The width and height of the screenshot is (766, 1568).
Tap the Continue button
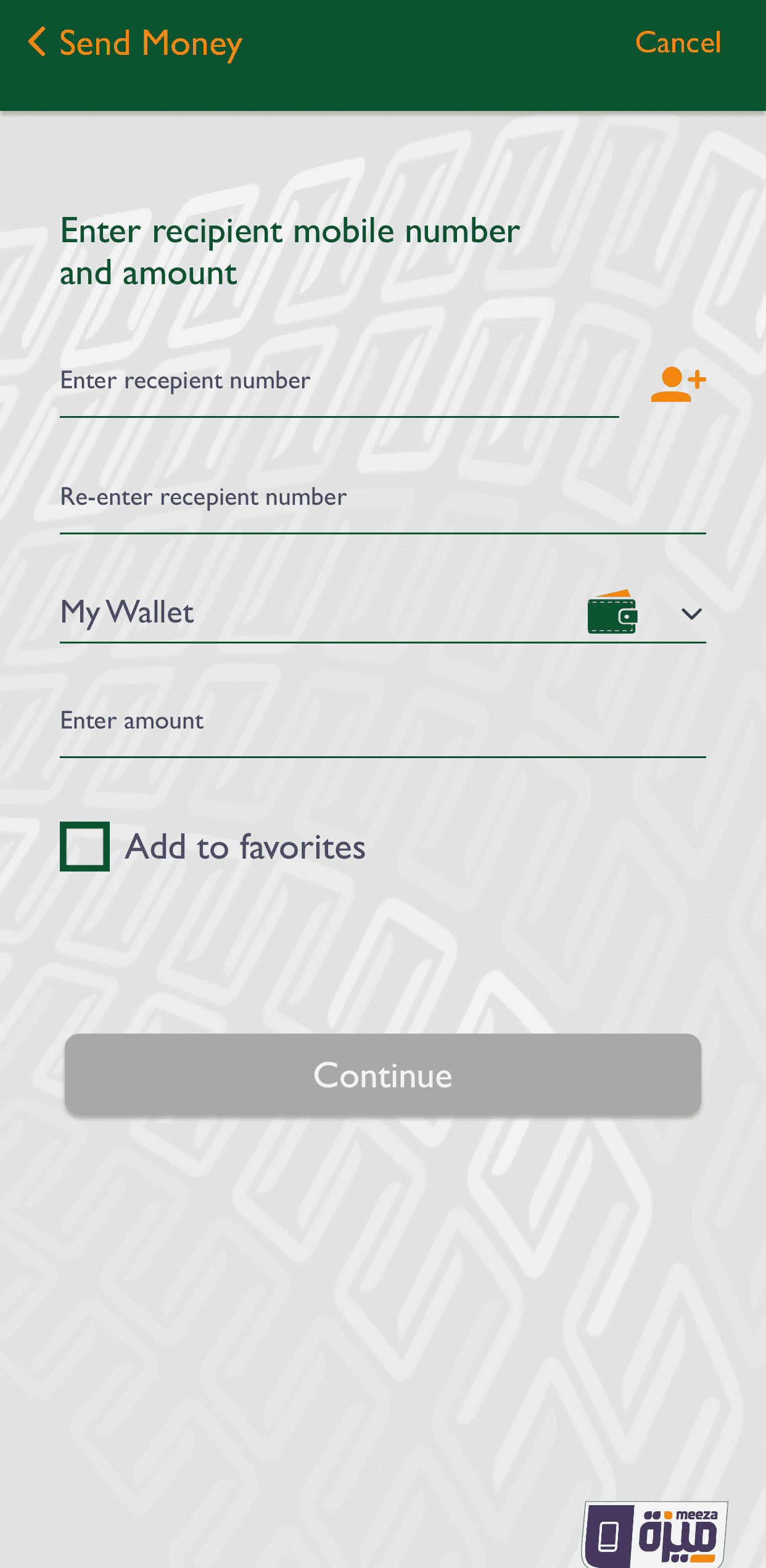pyautogui.click(x=382, y=1076)
